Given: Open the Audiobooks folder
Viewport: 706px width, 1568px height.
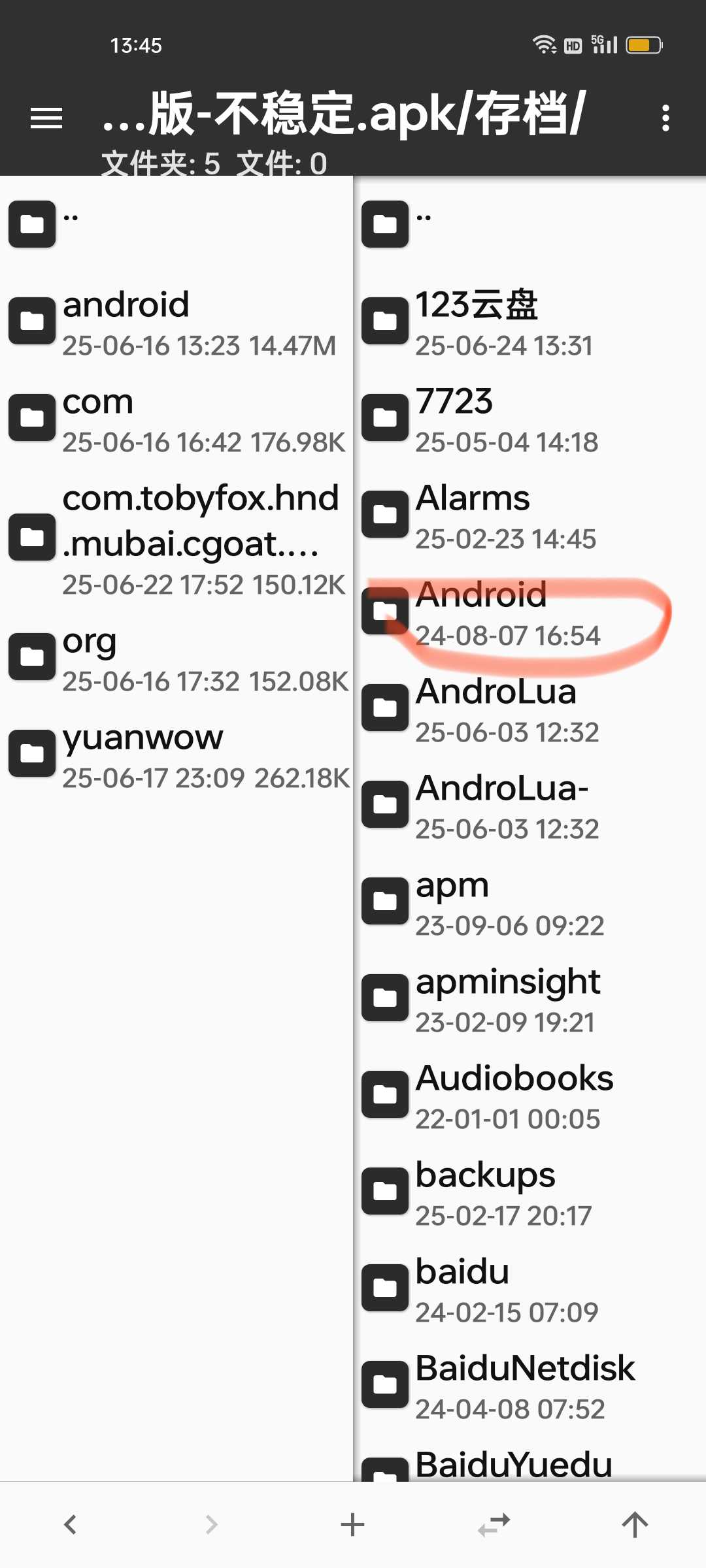Looking at the screenshot, I should (530, 1094).
